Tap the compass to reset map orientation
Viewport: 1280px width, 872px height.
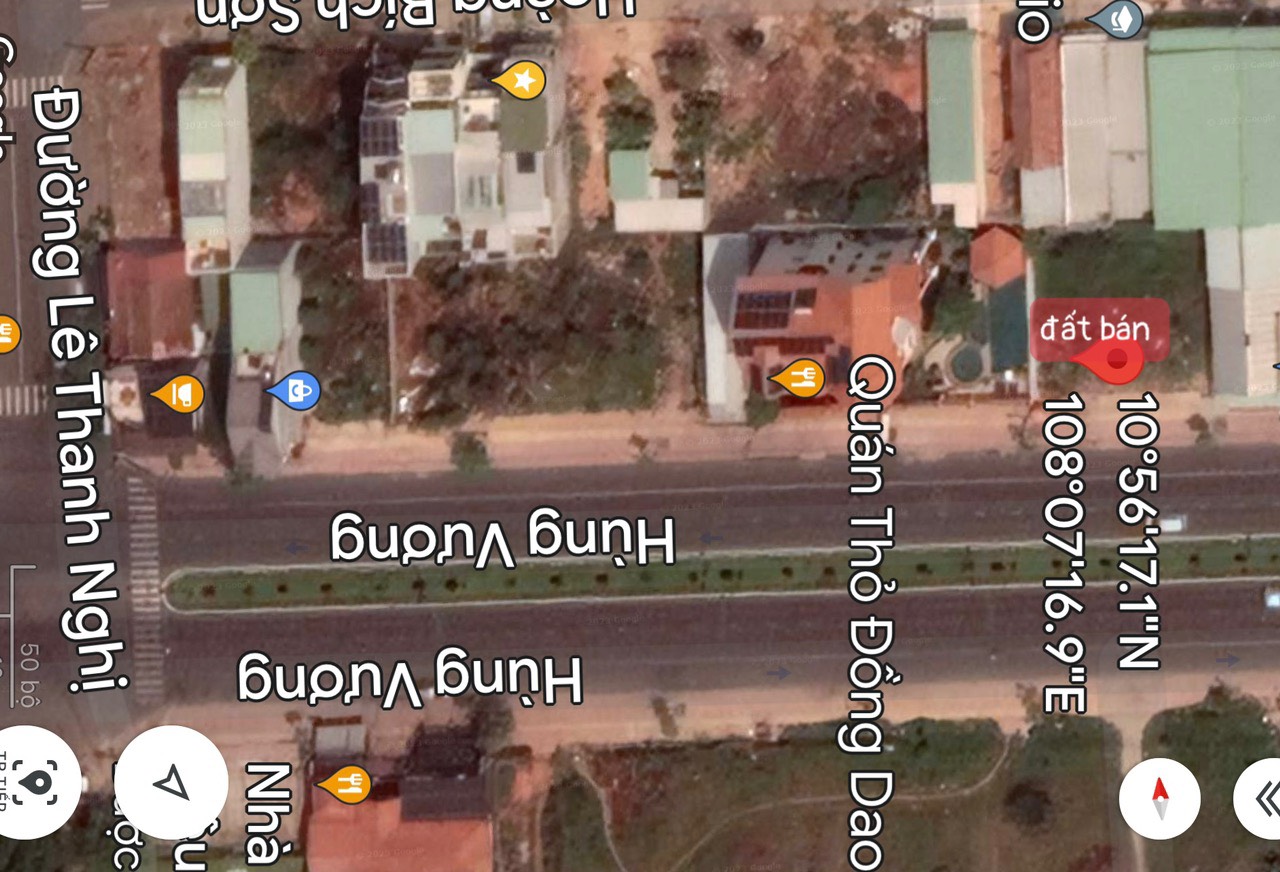[1160, 798]
